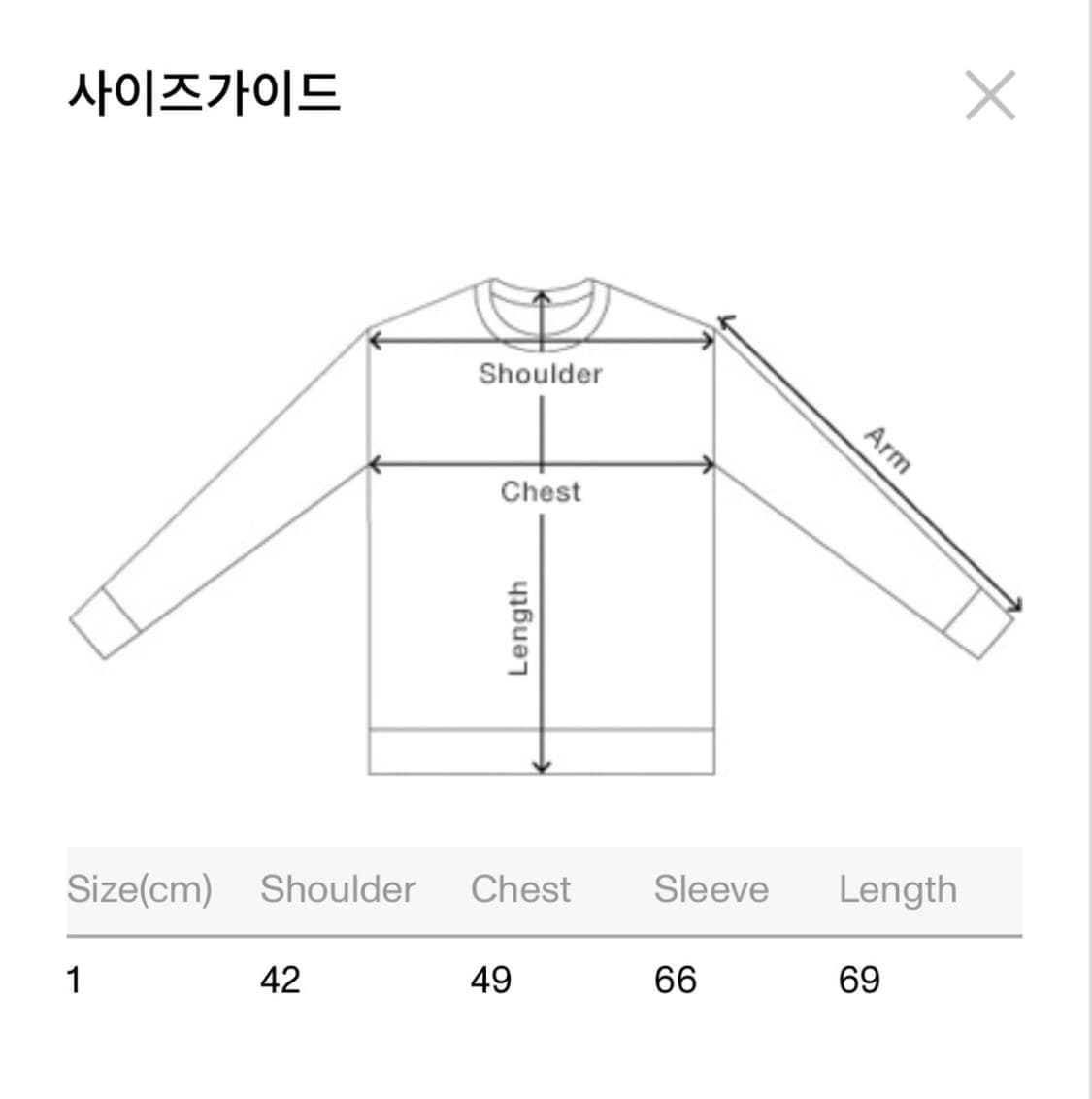Click the shoulder value 42

coord(281,982)
